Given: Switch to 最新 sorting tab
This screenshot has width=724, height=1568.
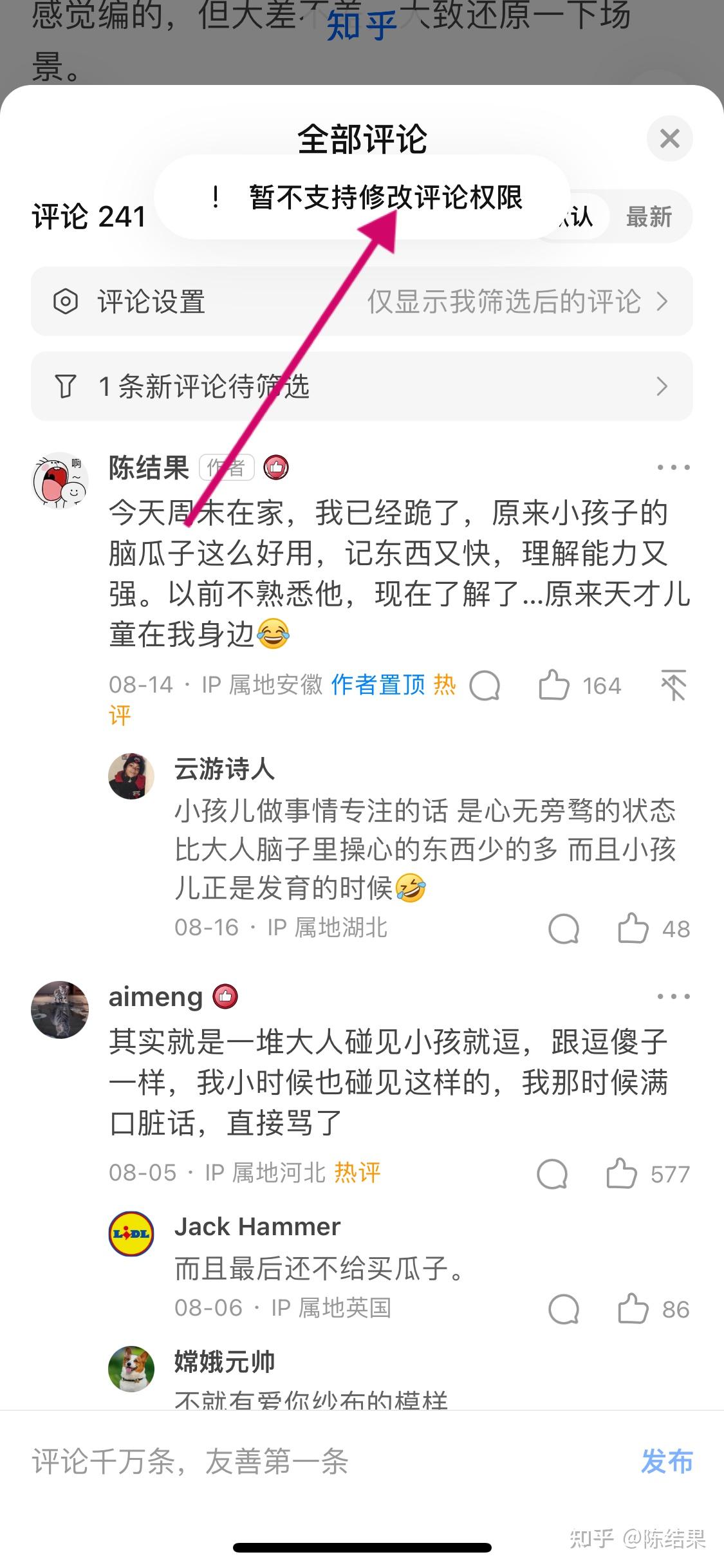Looking at the screenshot, I should pyautogui.click(x=648, y=217).
